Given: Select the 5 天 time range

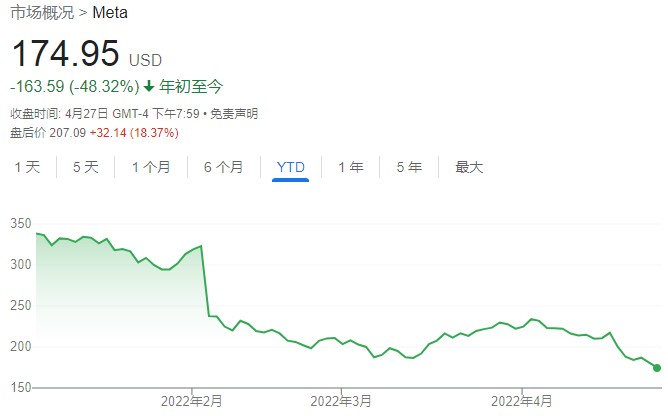Looking at the screenshot, I should click(x=85, y=168).
